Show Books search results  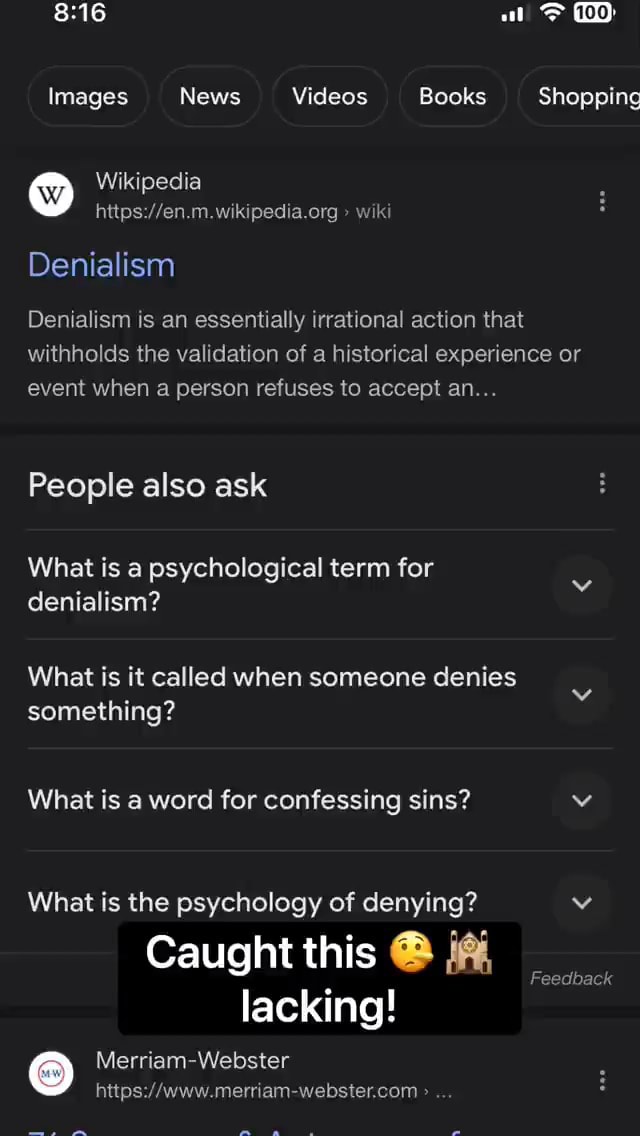point(452,97)
